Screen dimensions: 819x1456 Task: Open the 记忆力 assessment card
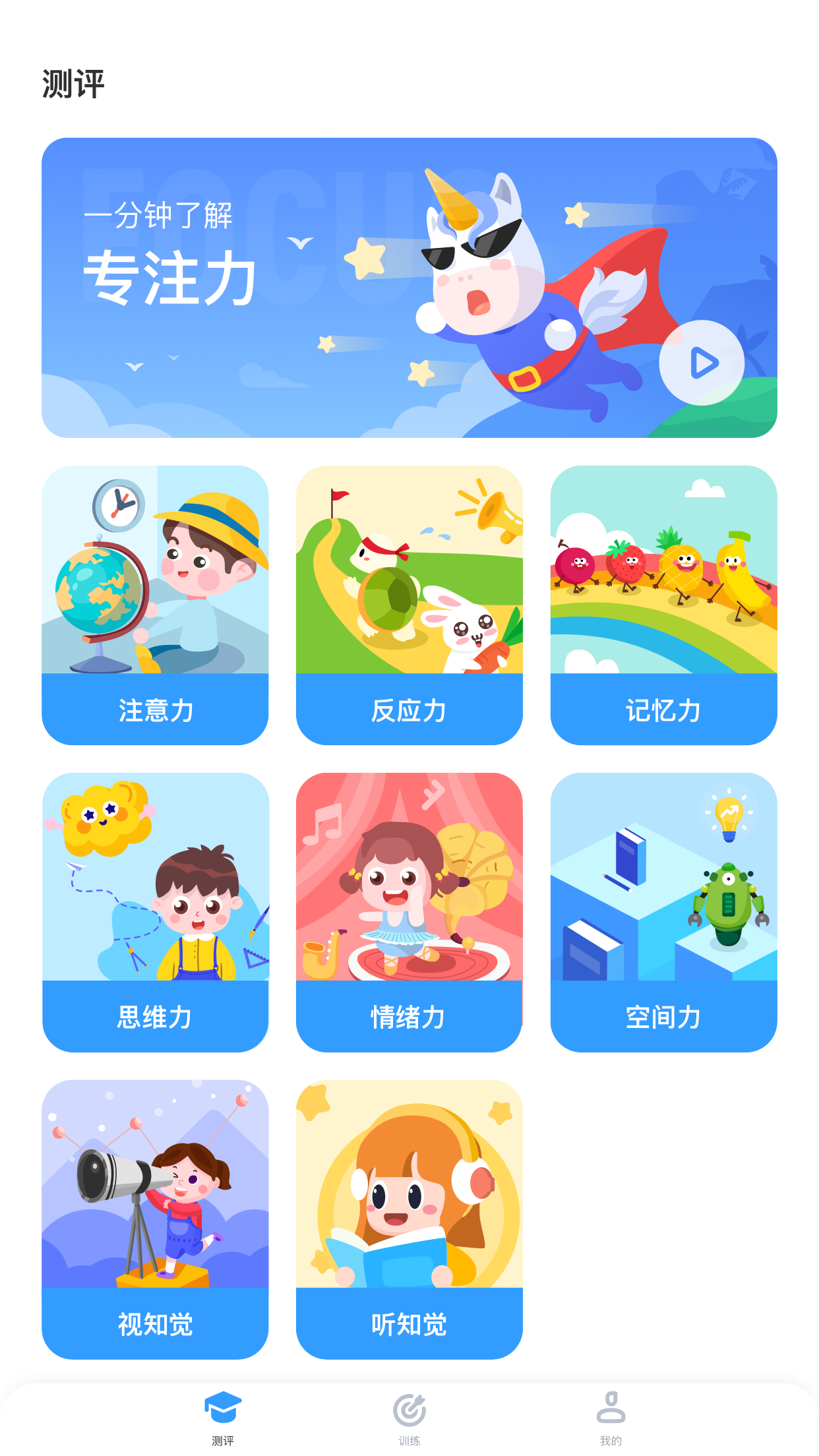point(663,605)
